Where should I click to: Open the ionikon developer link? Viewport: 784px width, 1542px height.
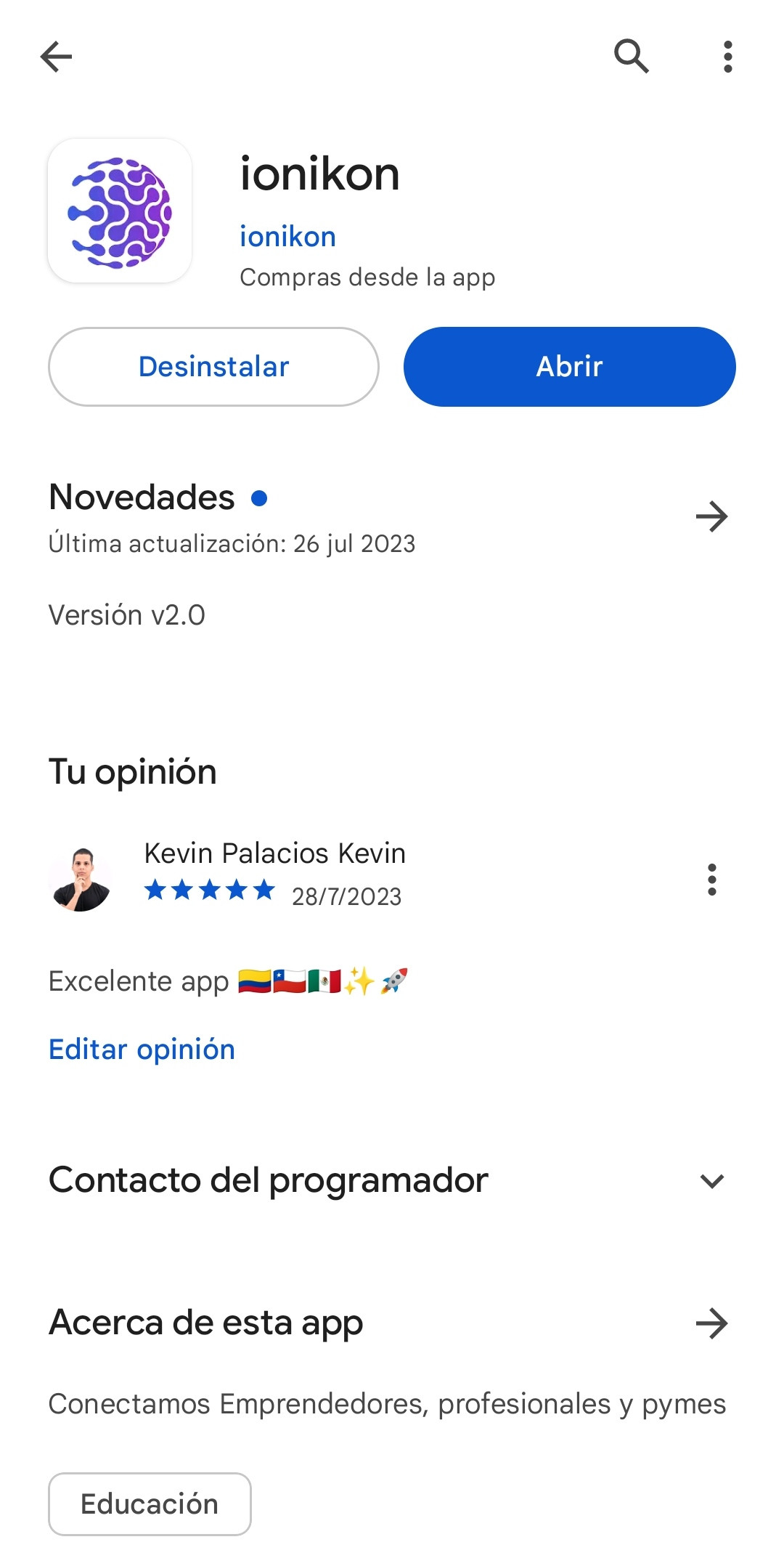coord(287,237)
